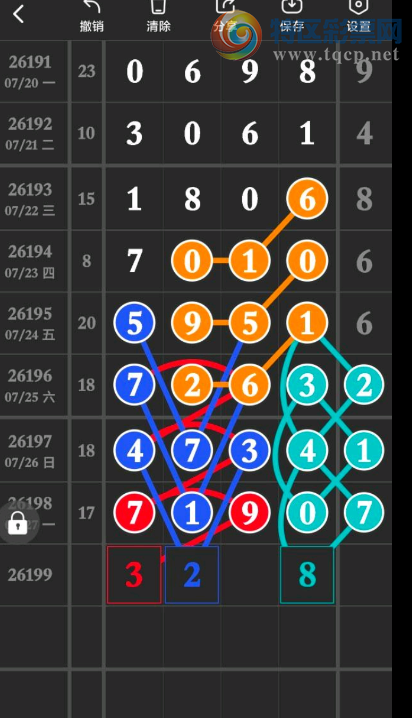Screen dimensions: 412x718
Task: Open 设置 settings
Action: tap(358, 16)
